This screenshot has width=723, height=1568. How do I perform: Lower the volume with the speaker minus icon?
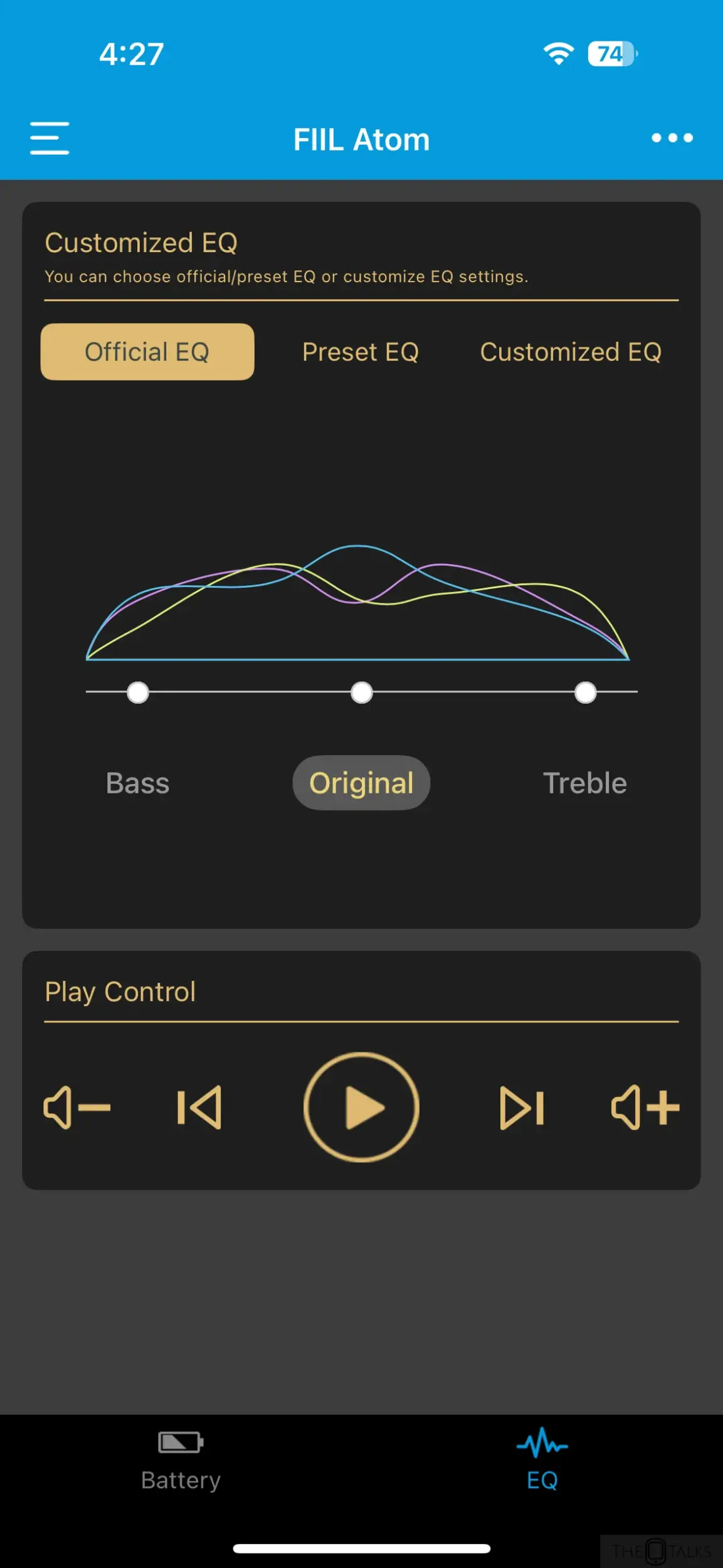tap(77, 1108)
